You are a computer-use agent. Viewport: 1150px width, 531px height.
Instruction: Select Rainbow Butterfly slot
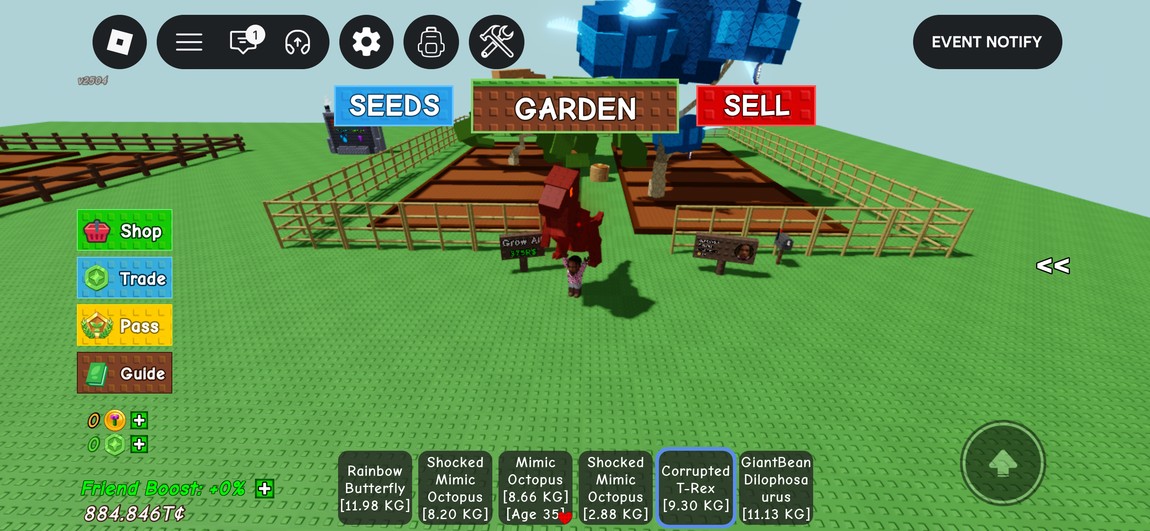click(375, 488)
